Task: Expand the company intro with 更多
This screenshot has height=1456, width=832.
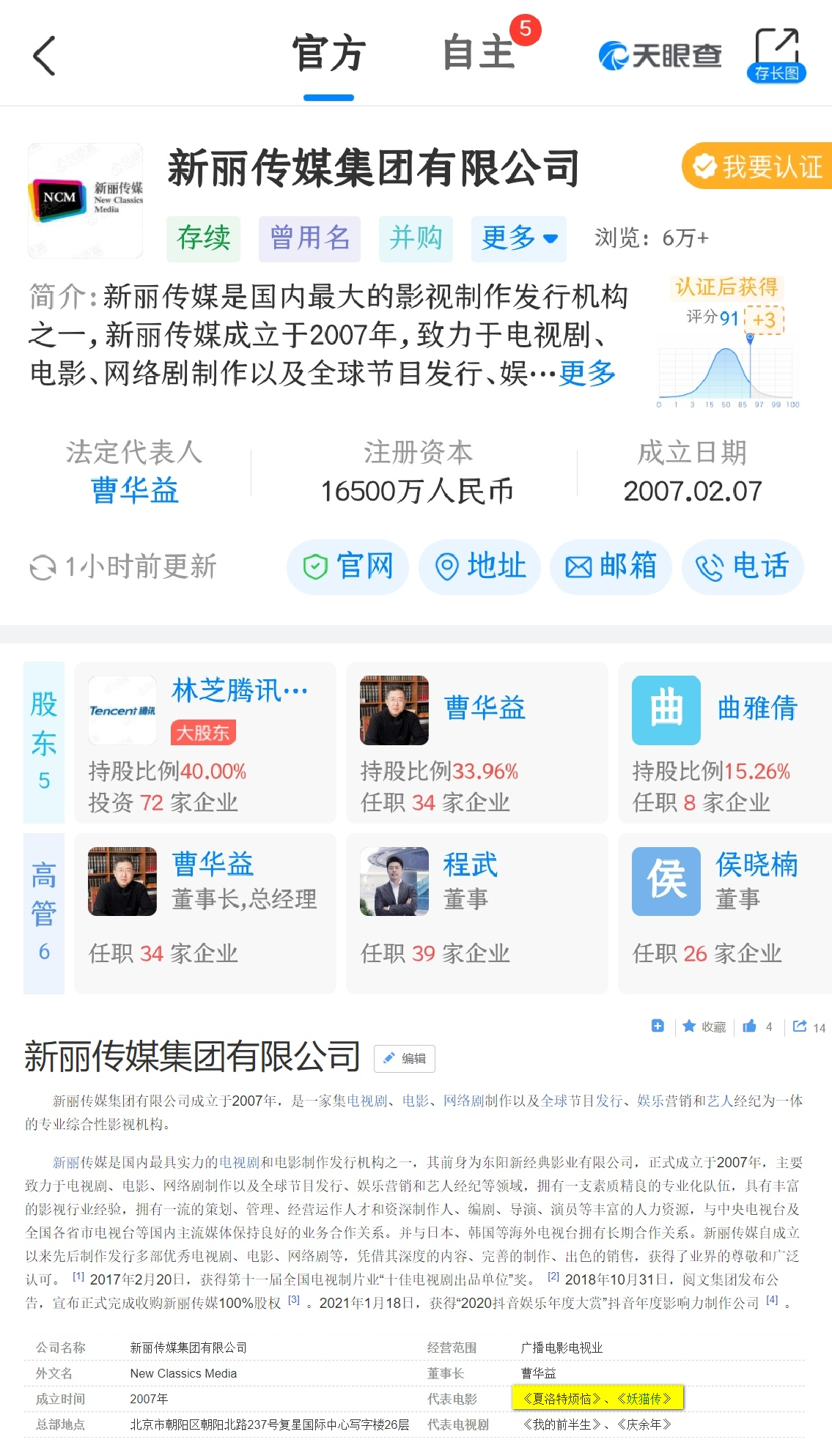Action: point(587,374)
